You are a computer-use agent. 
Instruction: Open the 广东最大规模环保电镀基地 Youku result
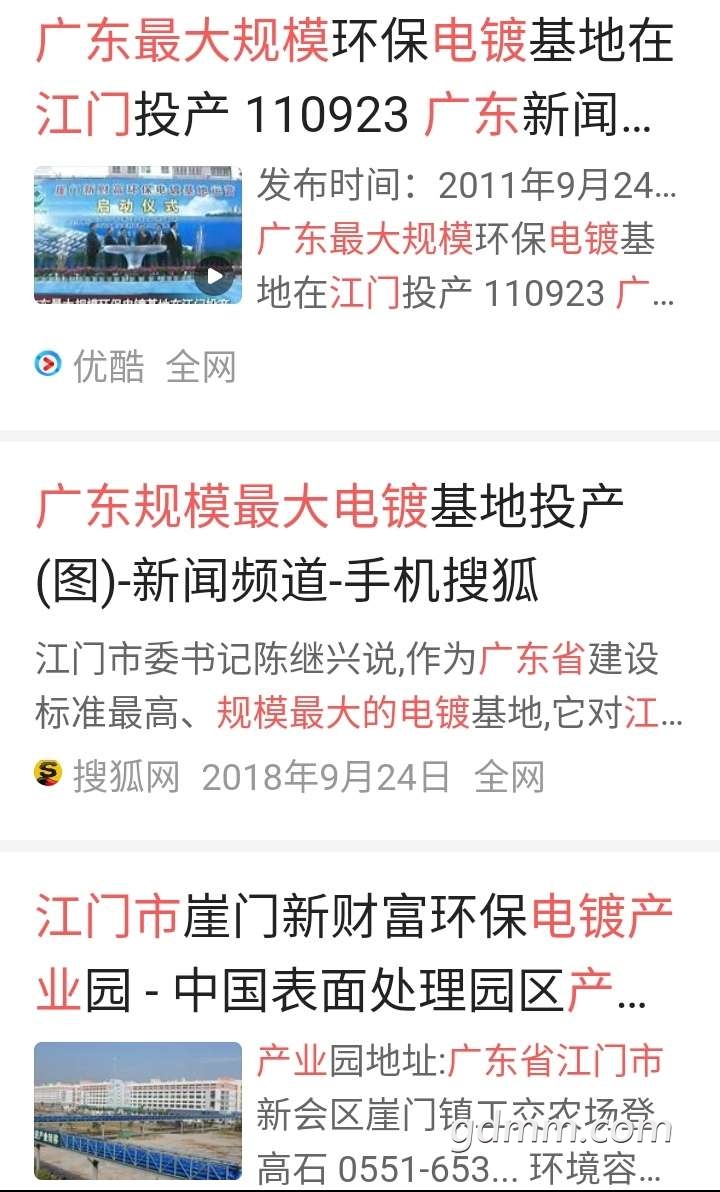(x=354, y=77)
